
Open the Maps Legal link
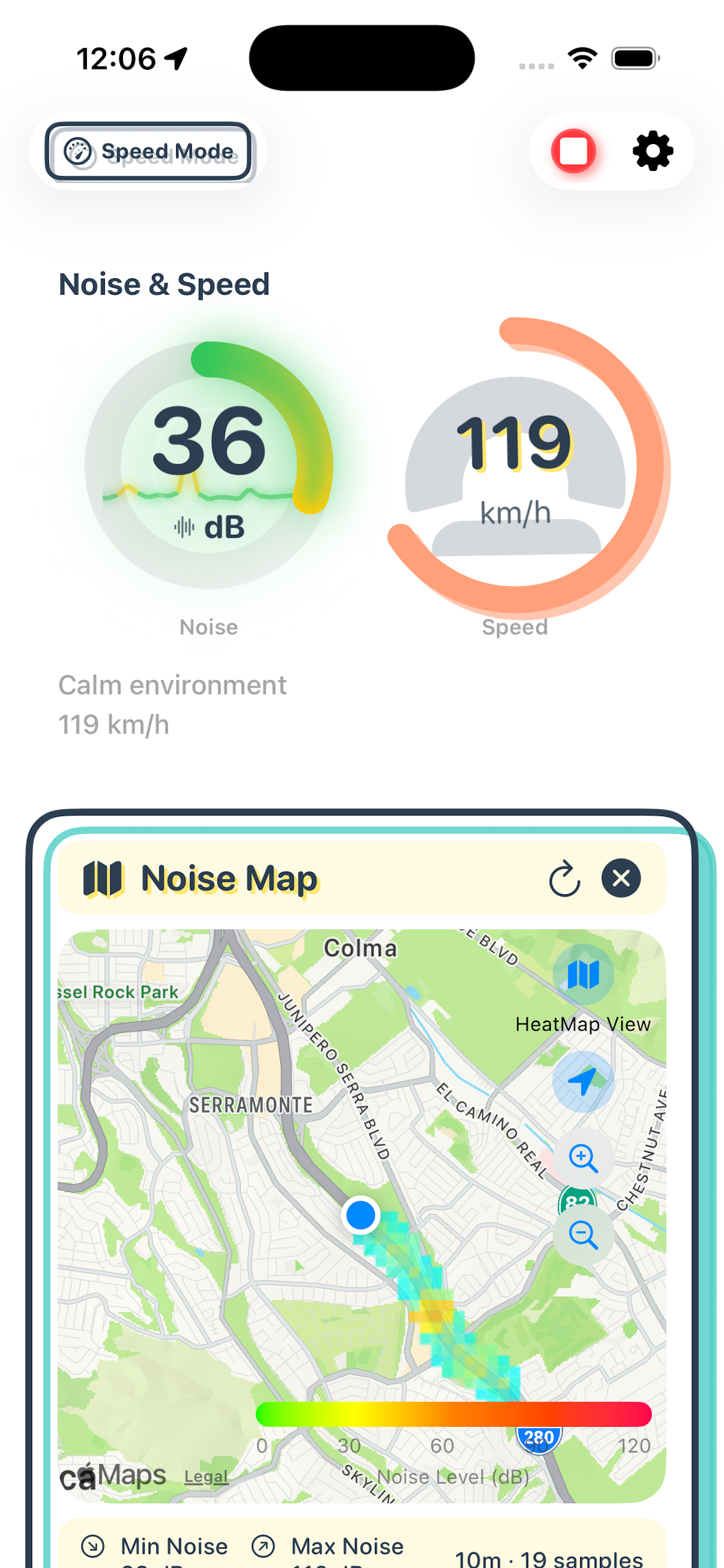pyautogui.click(x=206, y=1478)
